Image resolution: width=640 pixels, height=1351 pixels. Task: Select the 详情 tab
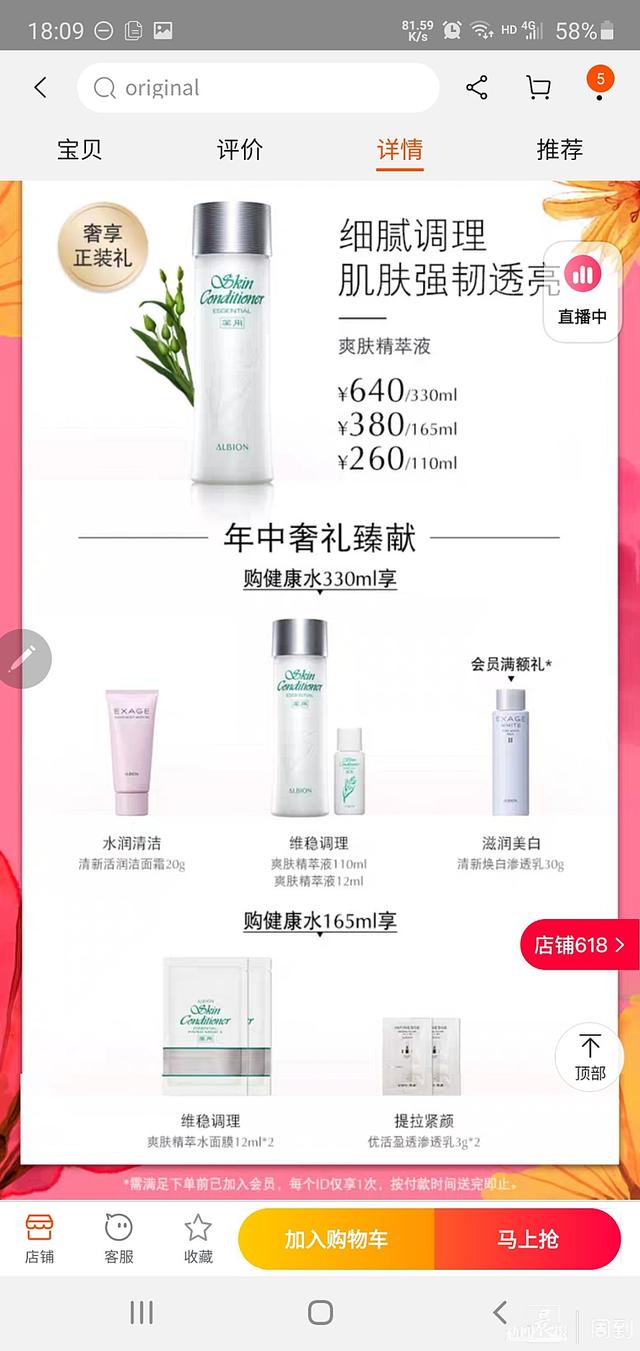tap(400, 150)
